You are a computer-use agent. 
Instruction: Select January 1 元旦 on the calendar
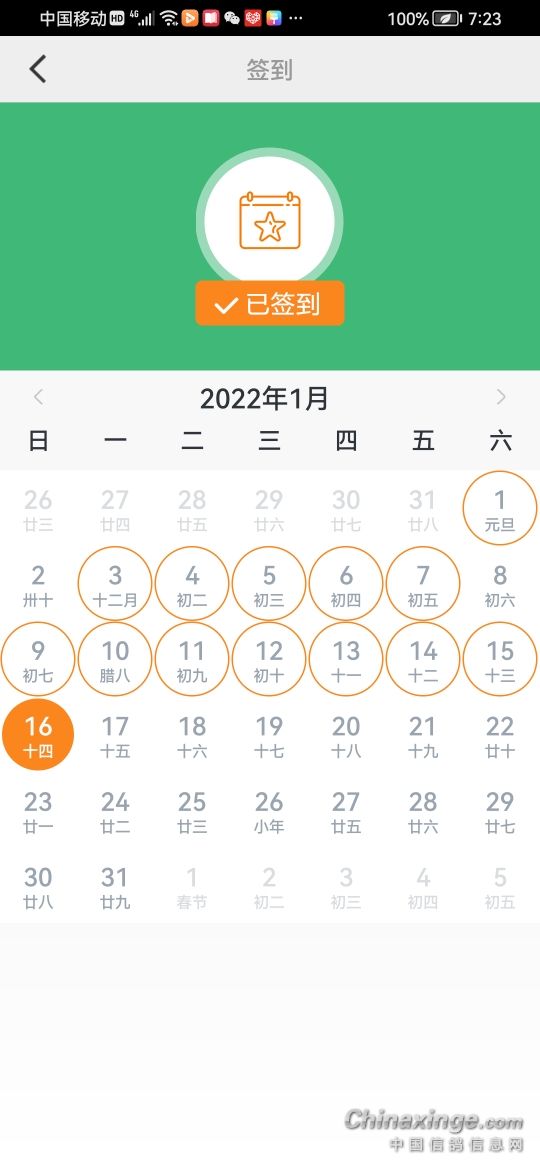(x=500, y=508)
